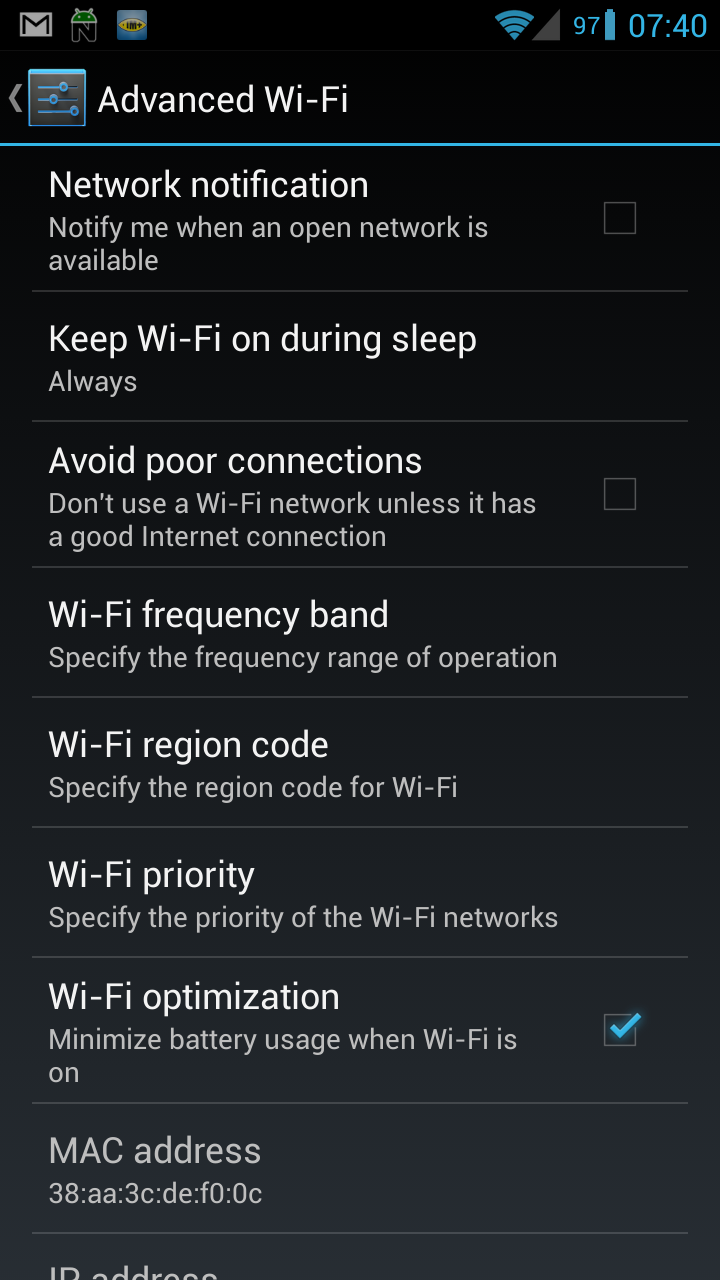Enable the Network notification checkbox
720x1280 pixels.
[x=620, y=217]
